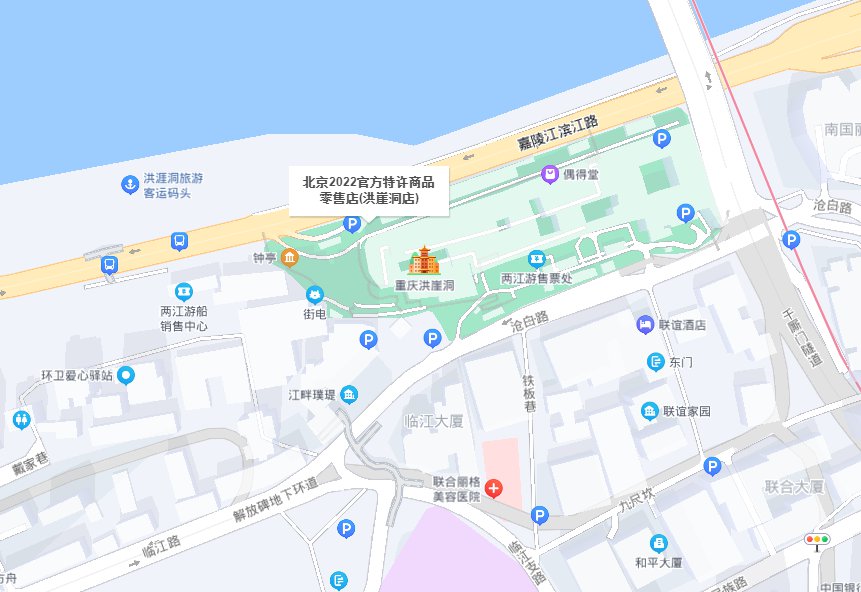861x592 pixels.
Task: Open the 钟亭 attraction marker
Action: 290,258
